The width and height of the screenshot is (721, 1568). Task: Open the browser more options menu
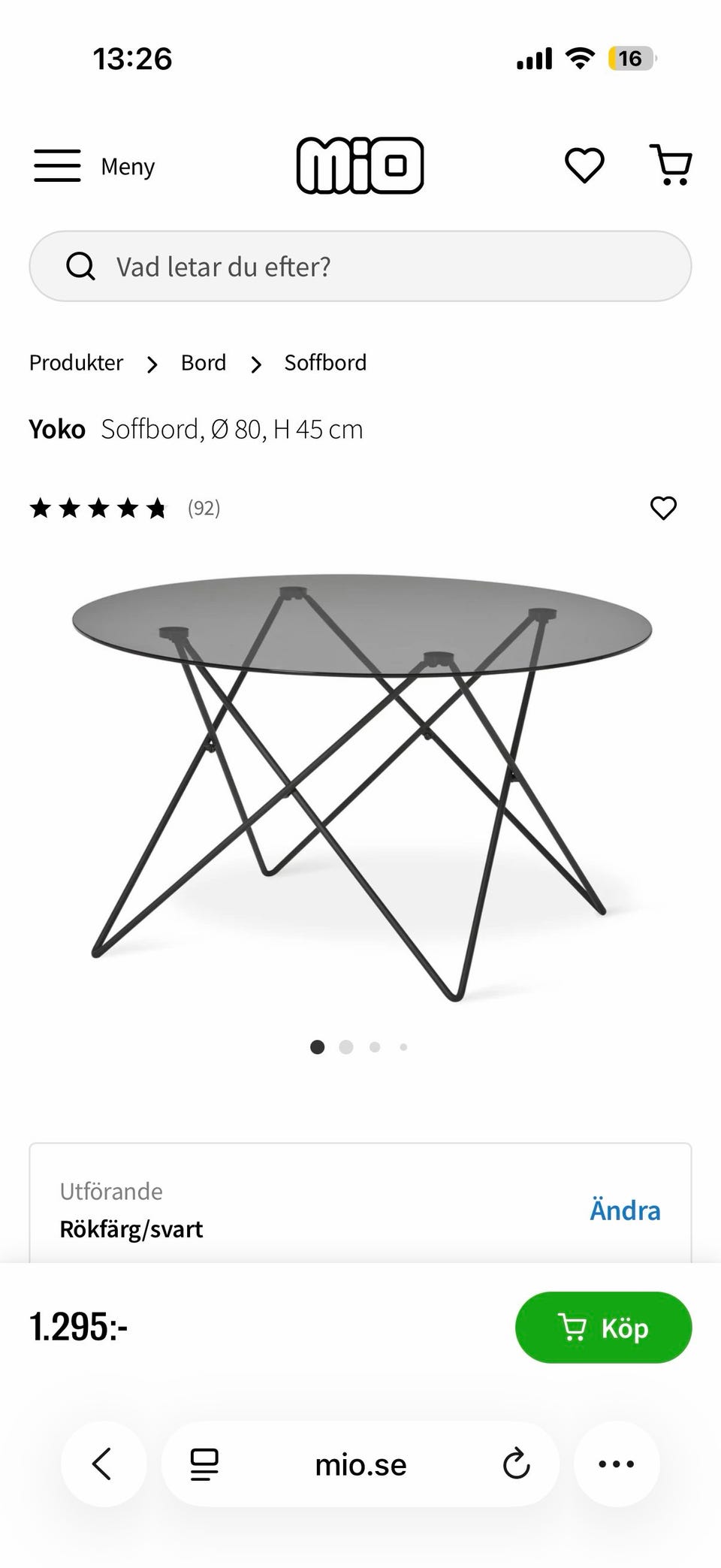click(x=617, y=1464)
